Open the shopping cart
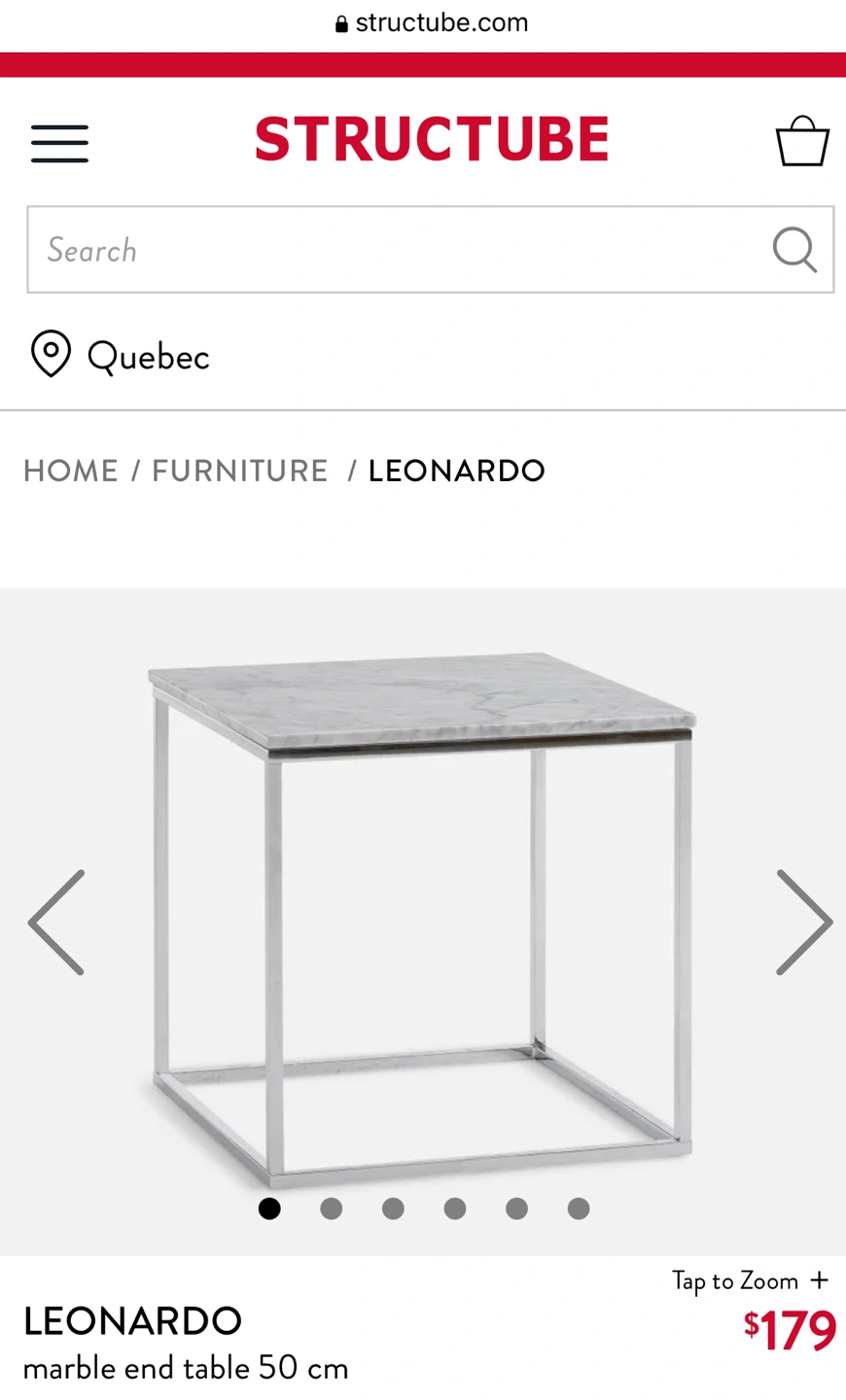Screen dimensions: 846x1400 pyautogui.click(x=802, y=142)
